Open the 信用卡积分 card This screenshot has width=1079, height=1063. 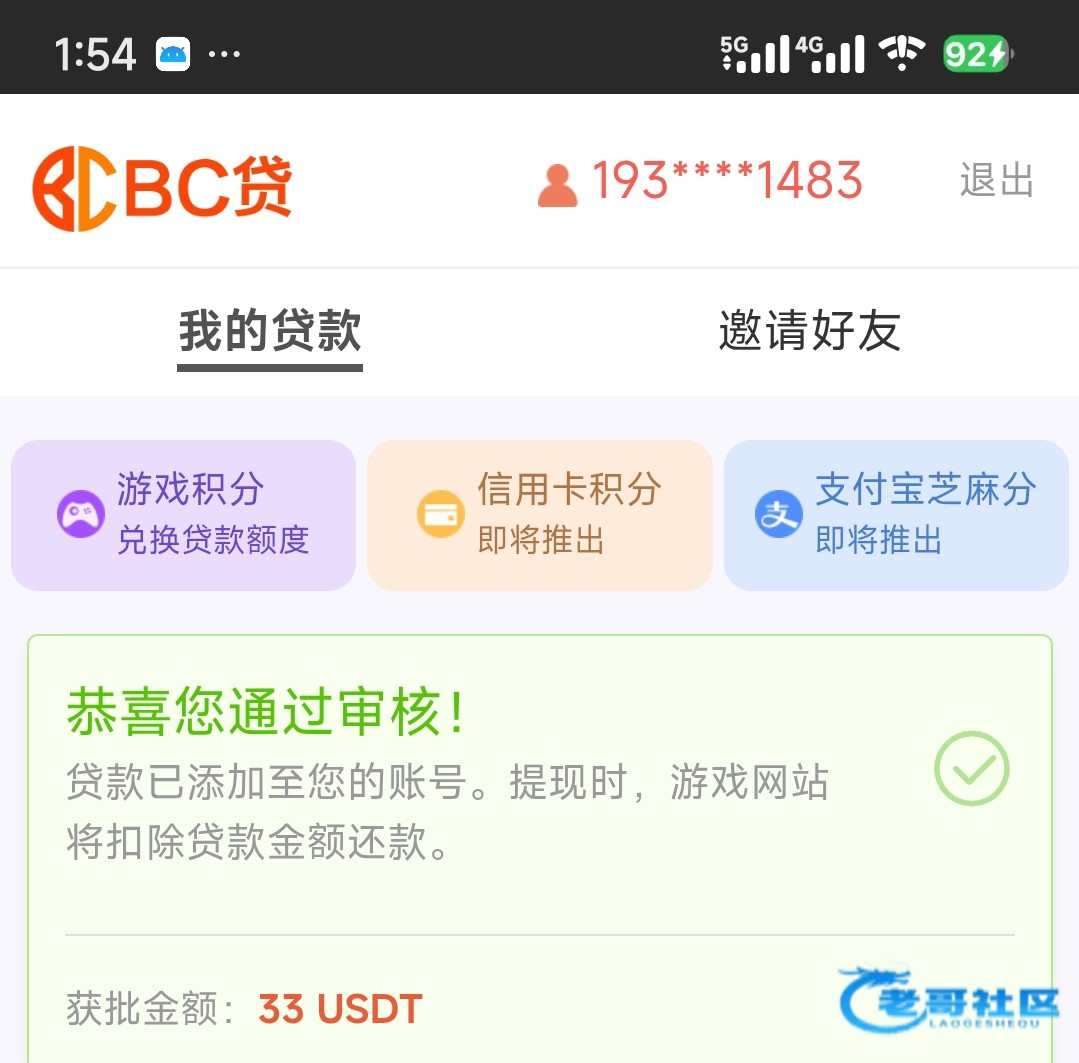coord(539,515)
